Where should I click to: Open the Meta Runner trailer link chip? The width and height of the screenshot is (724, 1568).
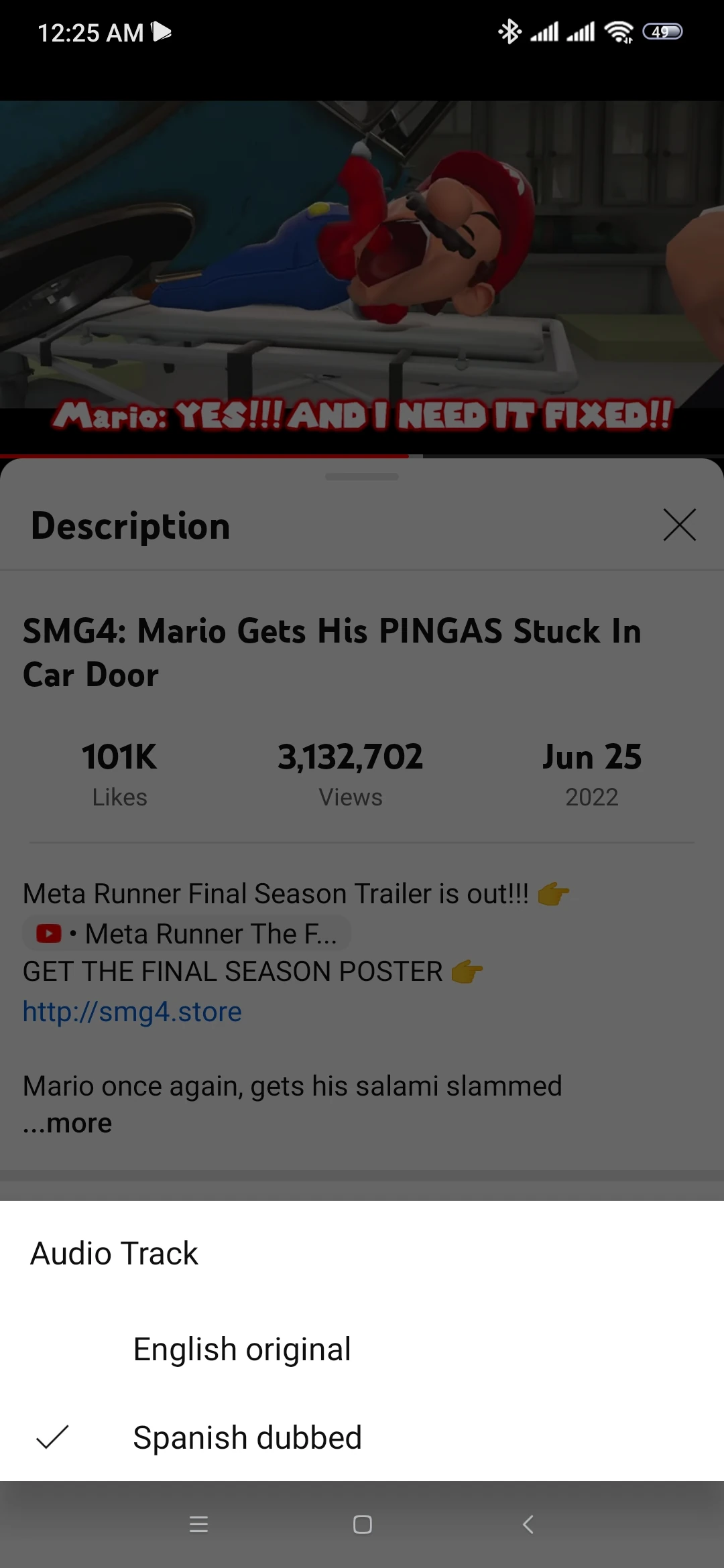[184, 933]
